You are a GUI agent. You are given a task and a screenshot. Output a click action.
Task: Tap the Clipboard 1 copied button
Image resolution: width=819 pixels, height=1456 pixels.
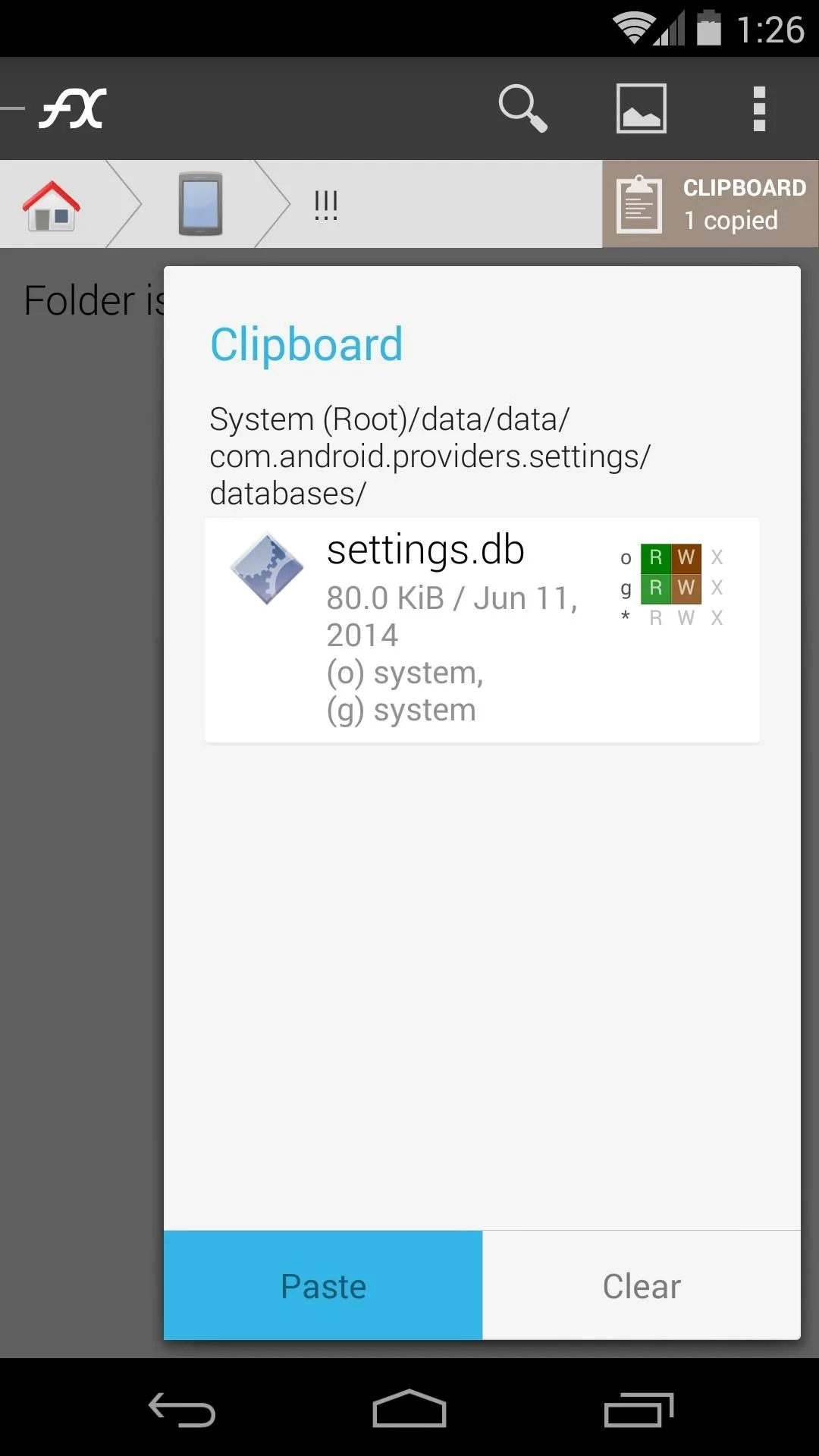pyautogui.click(x=711, y=204)
